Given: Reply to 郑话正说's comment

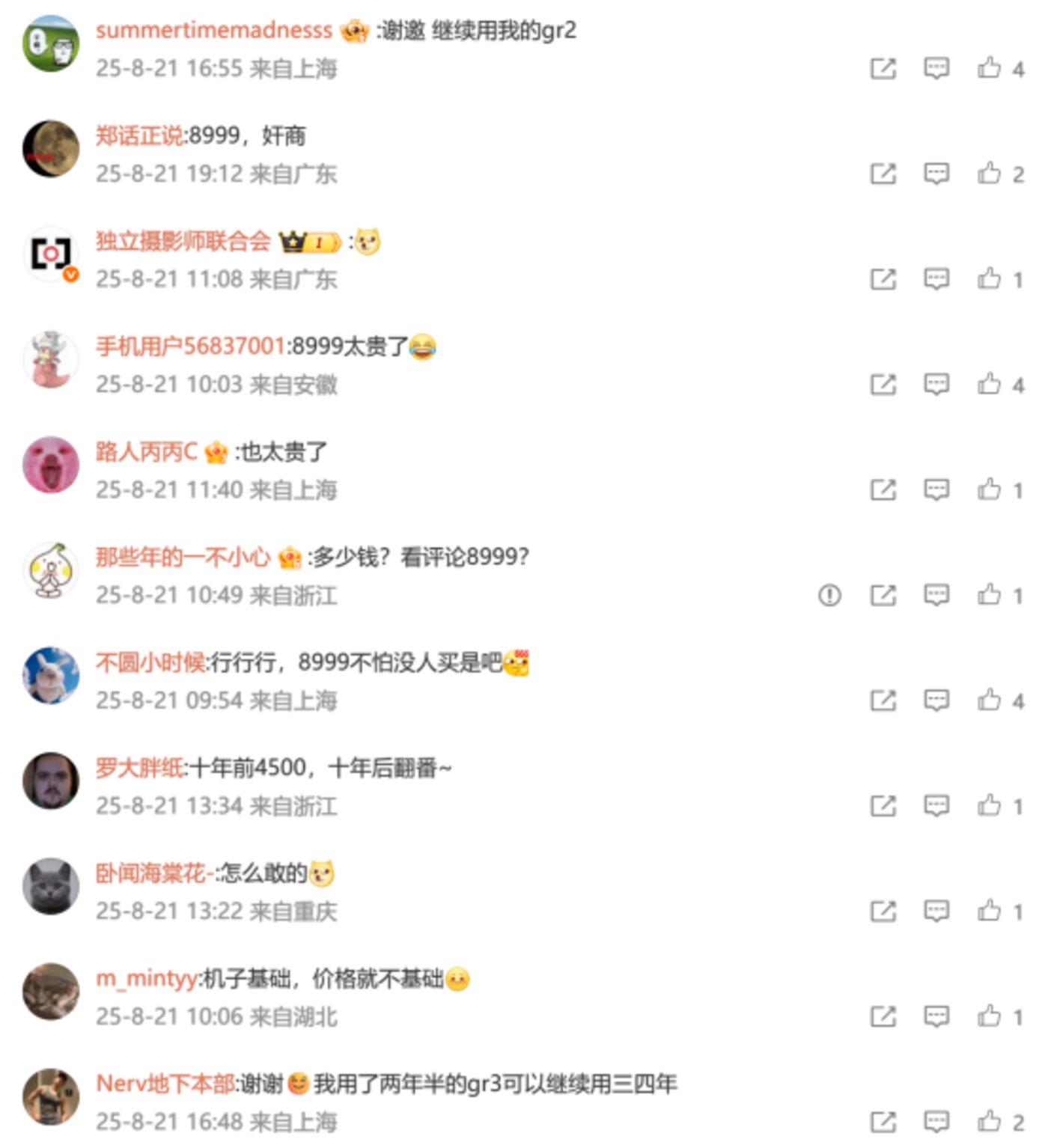Looking at the screenshot, I should coord(936,174).
